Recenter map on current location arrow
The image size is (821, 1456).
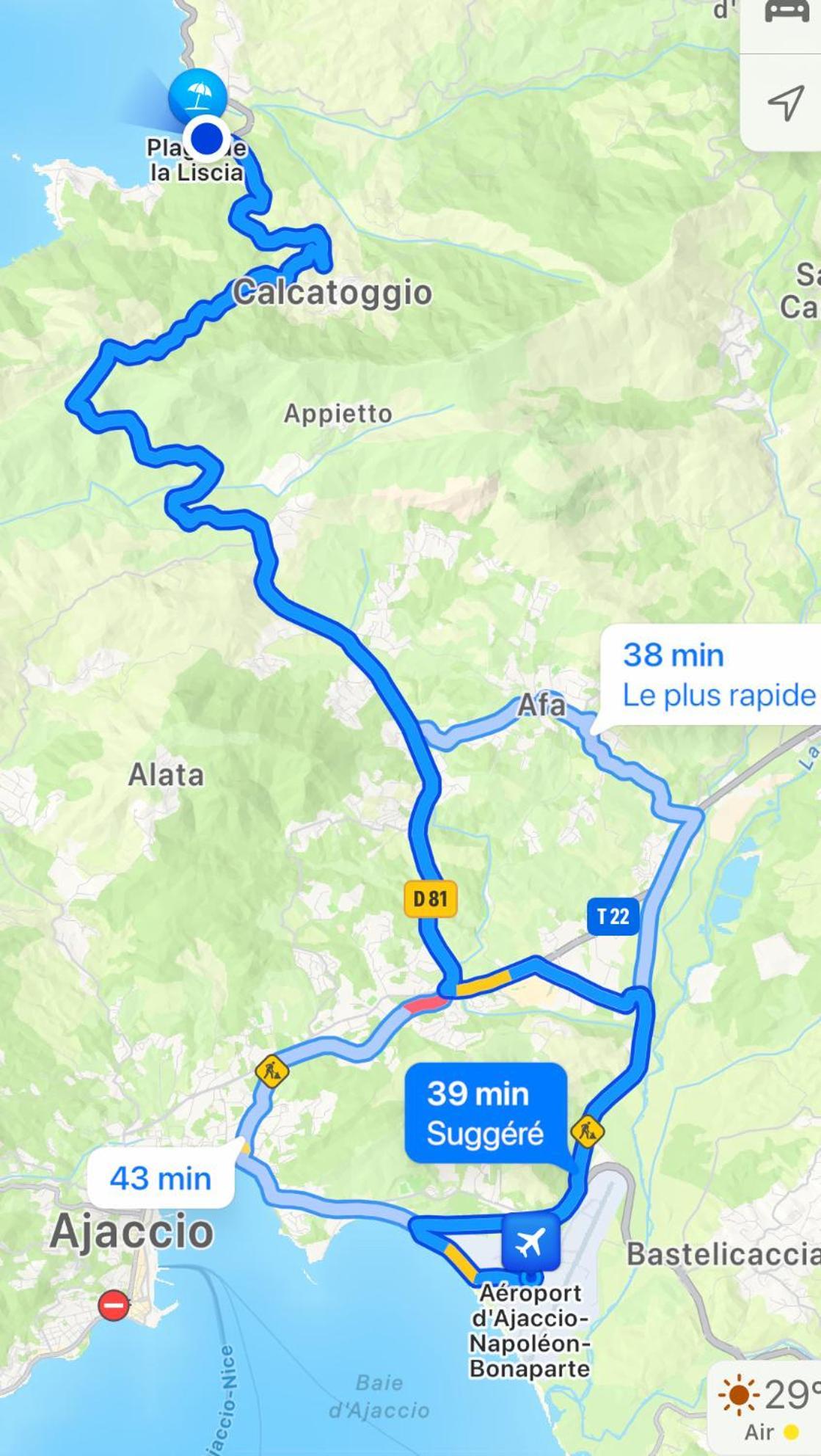[784, 103]
